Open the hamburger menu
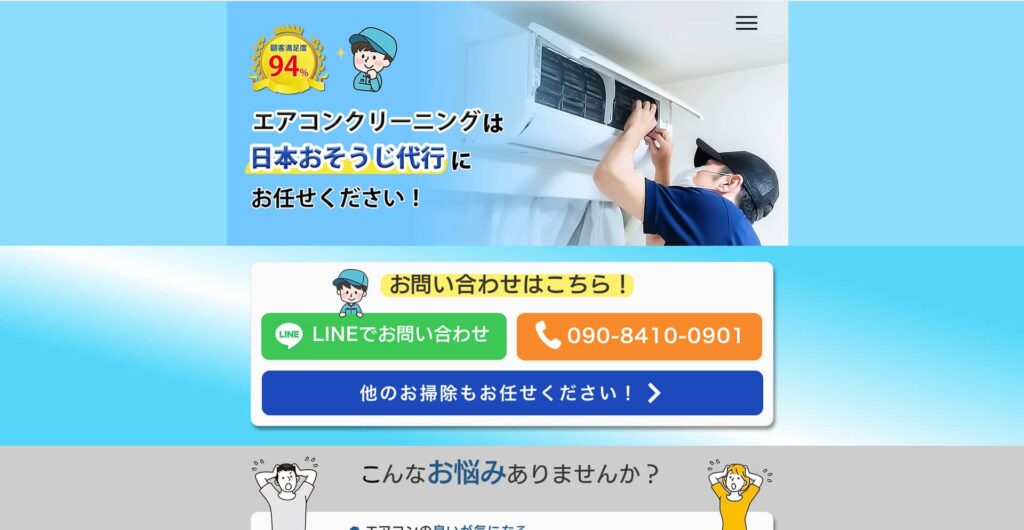Screen dimensions: 1024x530 (746, 23)
